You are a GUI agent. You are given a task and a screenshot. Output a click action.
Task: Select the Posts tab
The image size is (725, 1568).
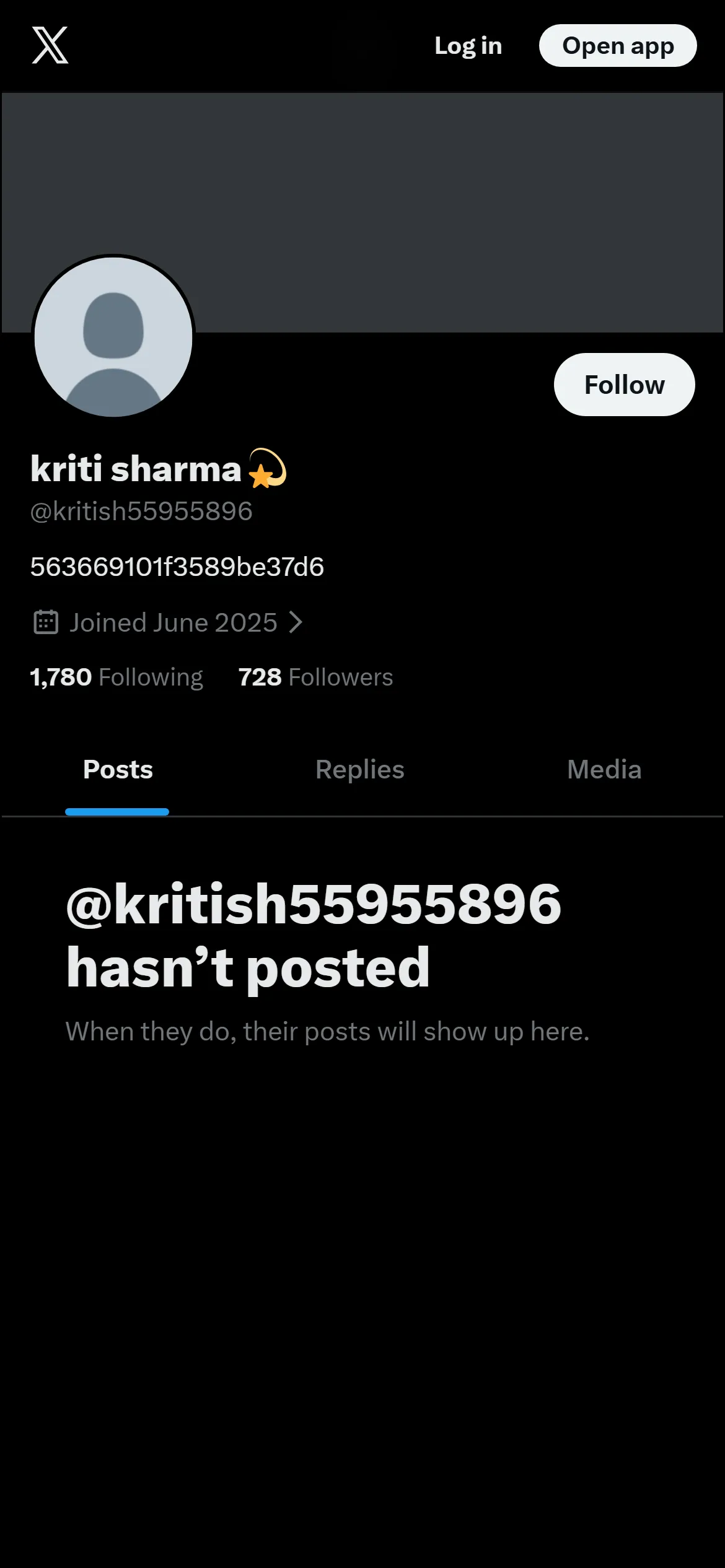(118, 770)
